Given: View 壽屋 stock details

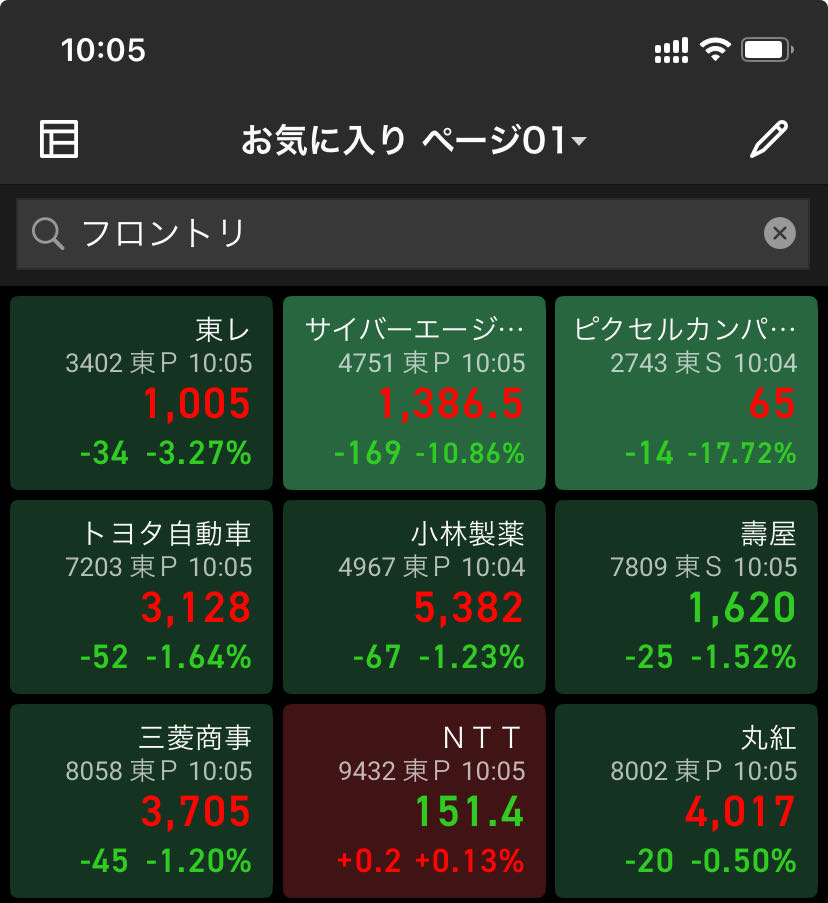Looking at the screenshot, I should click(686, 597).
